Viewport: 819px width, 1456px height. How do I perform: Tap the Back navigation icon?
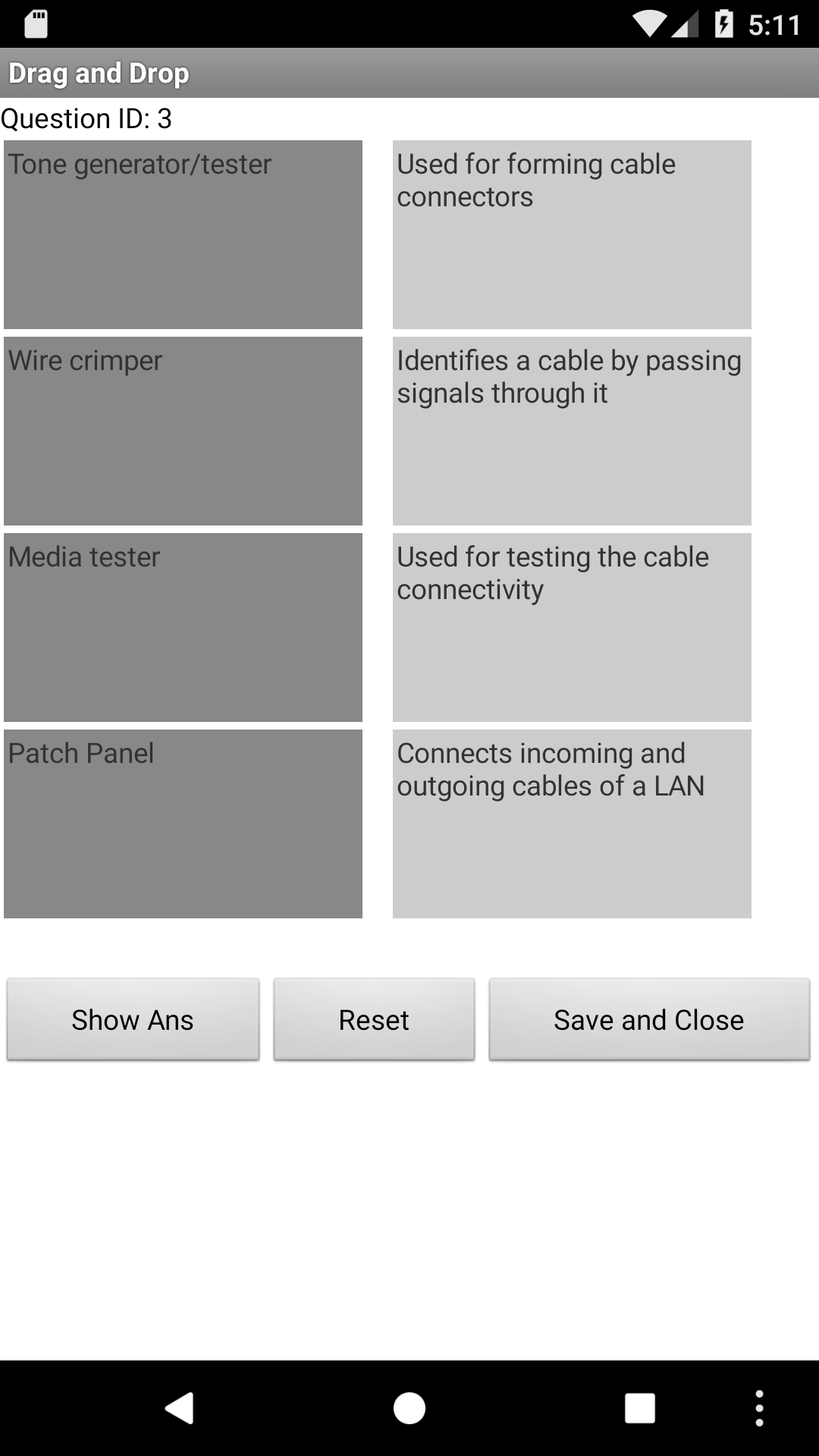180,1408
